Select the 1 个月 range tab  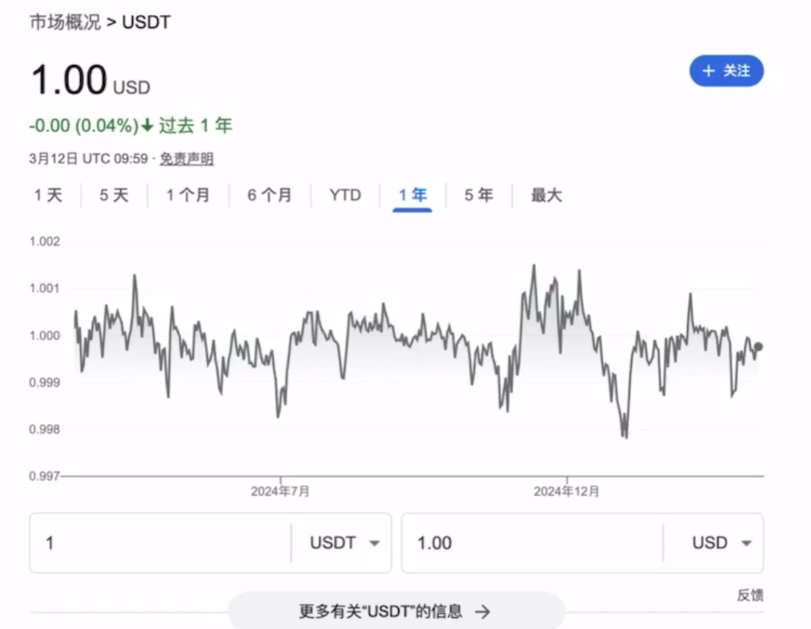click(188, 195)
